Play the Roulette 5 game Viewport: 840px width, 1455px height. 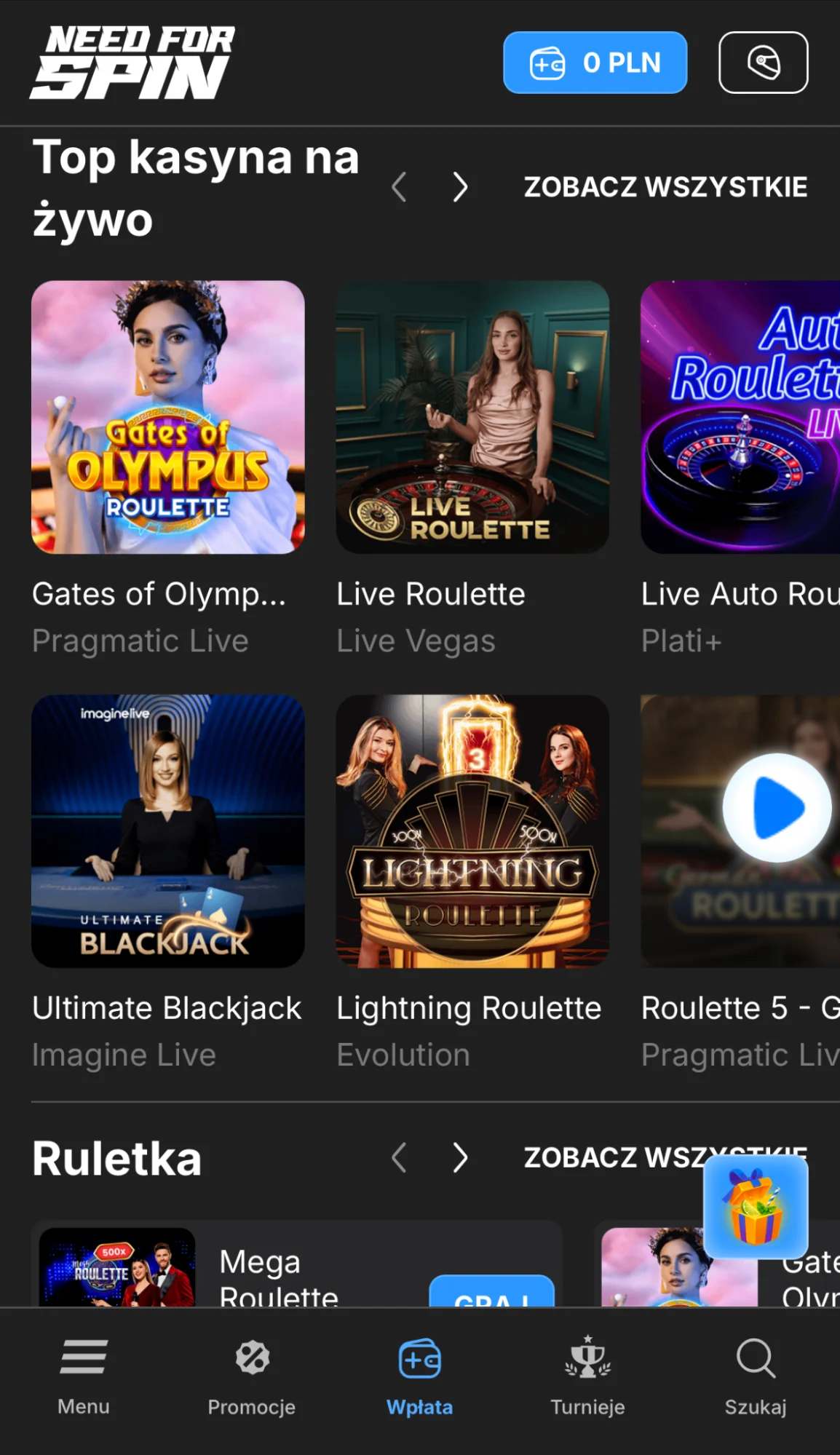tap(777, 808)
